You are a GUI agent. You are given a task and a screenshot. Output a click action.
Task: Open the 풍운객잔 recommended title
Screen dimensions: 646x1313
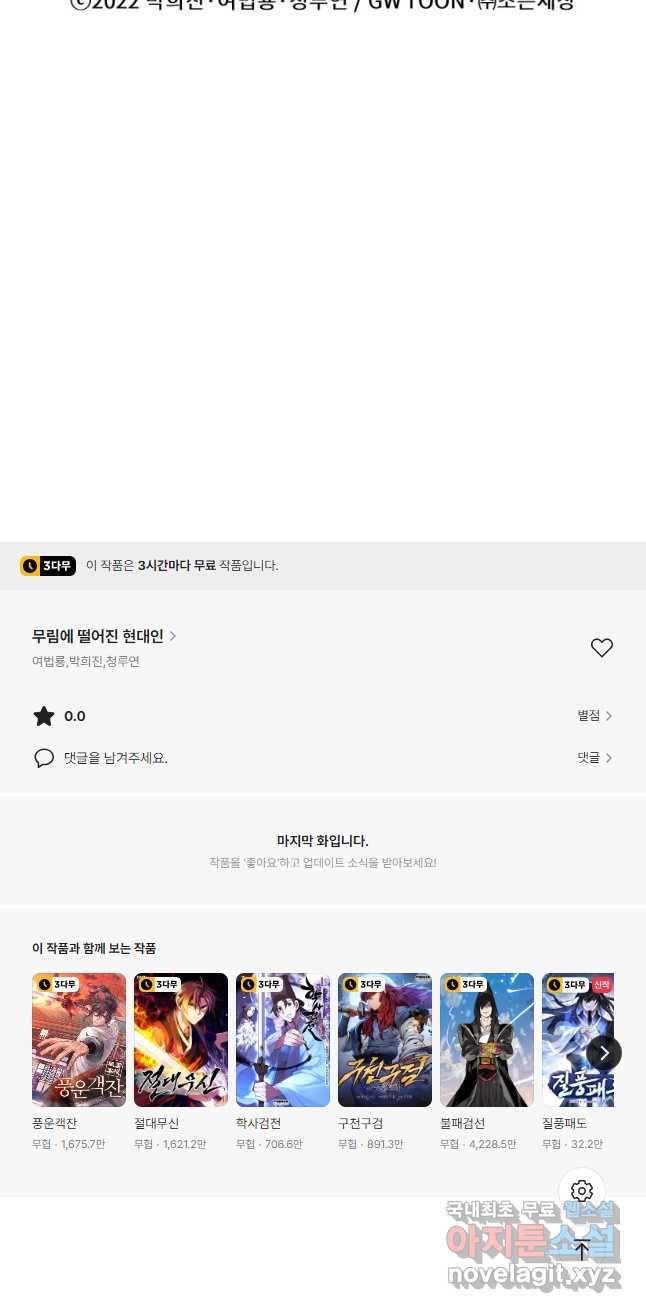(79, 1040)
